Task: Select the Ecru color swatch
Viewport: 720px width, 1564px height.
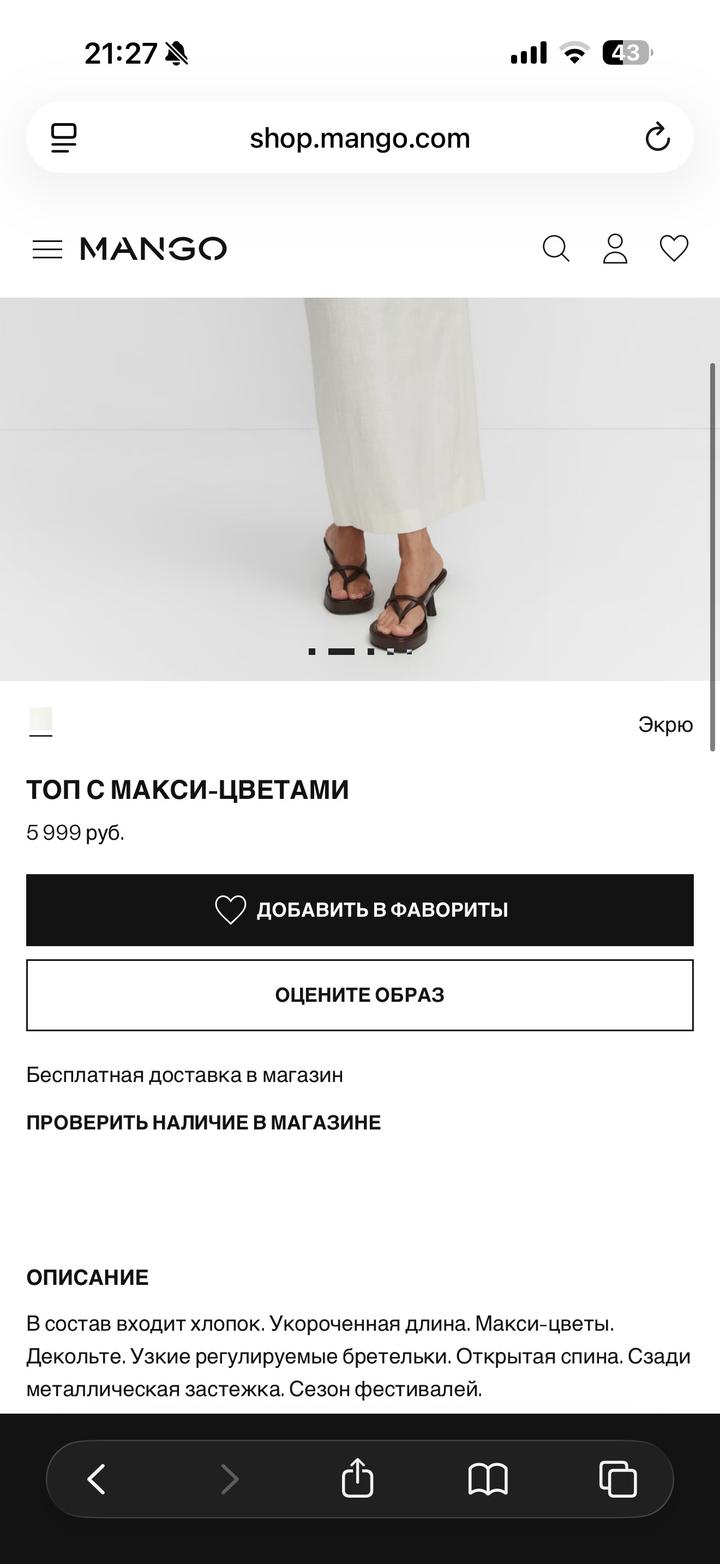Action: click(41, 721)
